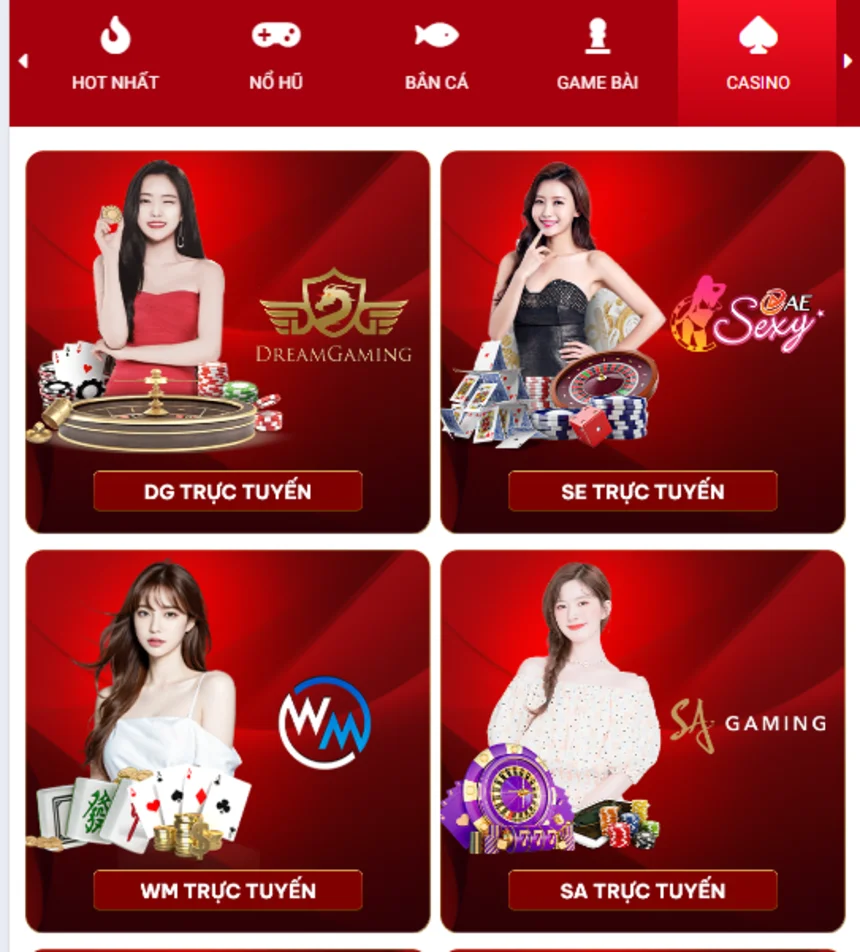Select the CASINO tab
860x952 pixels.
(x=758, y=60)
